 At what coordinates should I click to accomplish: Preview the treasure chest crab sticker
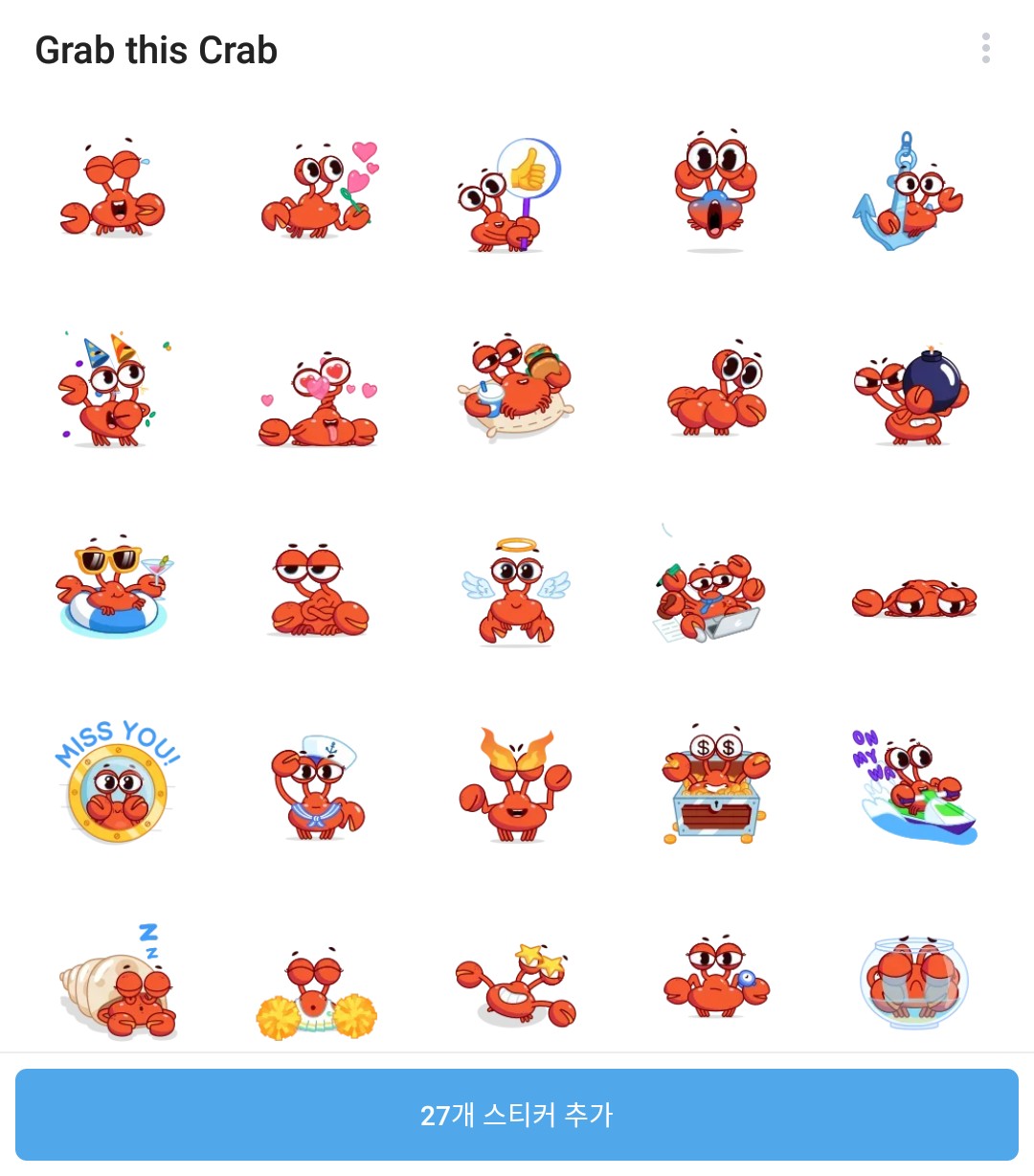tap(715, 785)
